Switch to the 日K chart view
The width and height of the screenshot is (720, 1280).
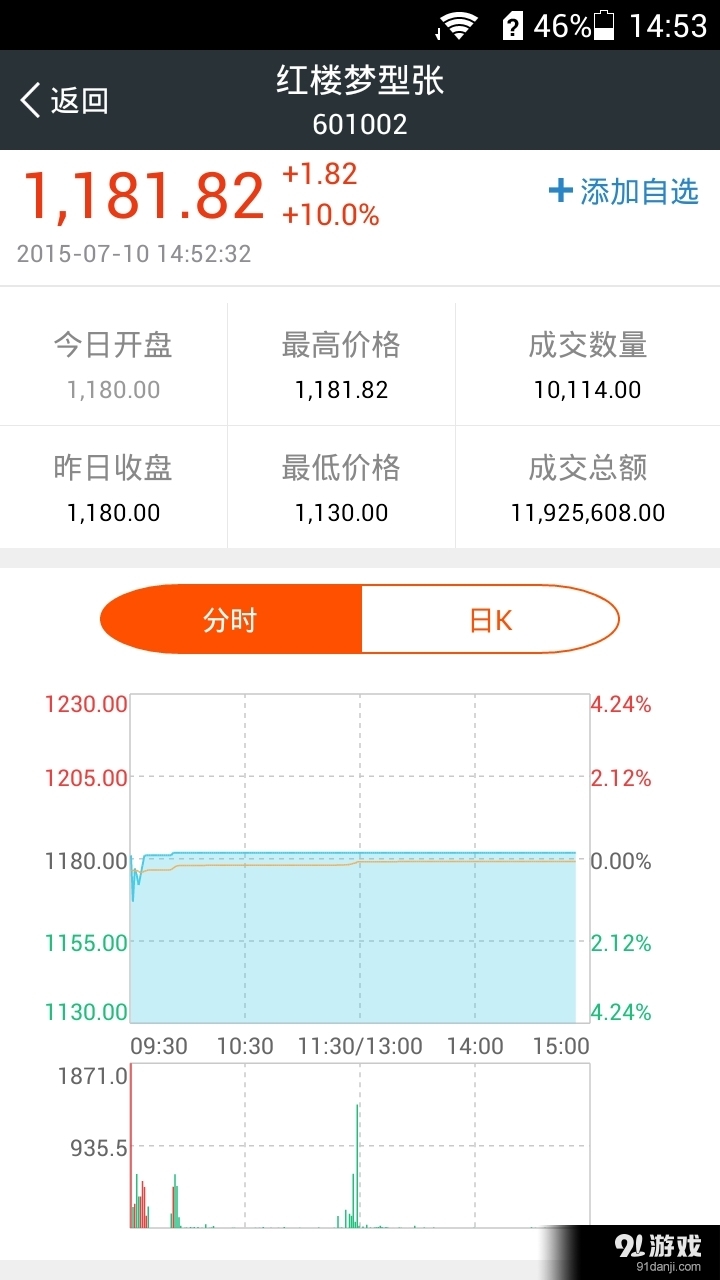pyautogui.click(x=489, y=619)
